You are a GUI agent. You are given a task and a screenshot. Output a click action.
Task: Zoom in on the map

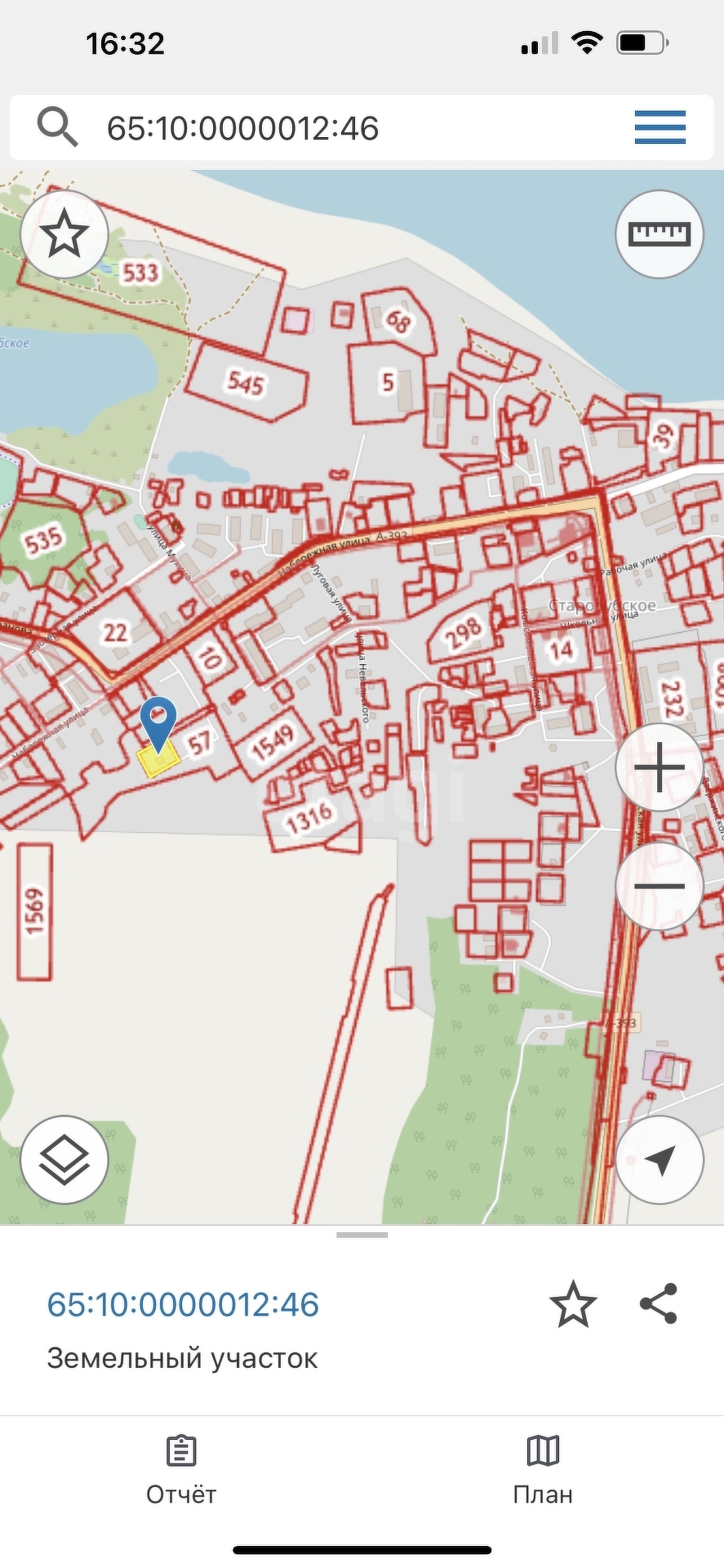click(x=659, y=768)
